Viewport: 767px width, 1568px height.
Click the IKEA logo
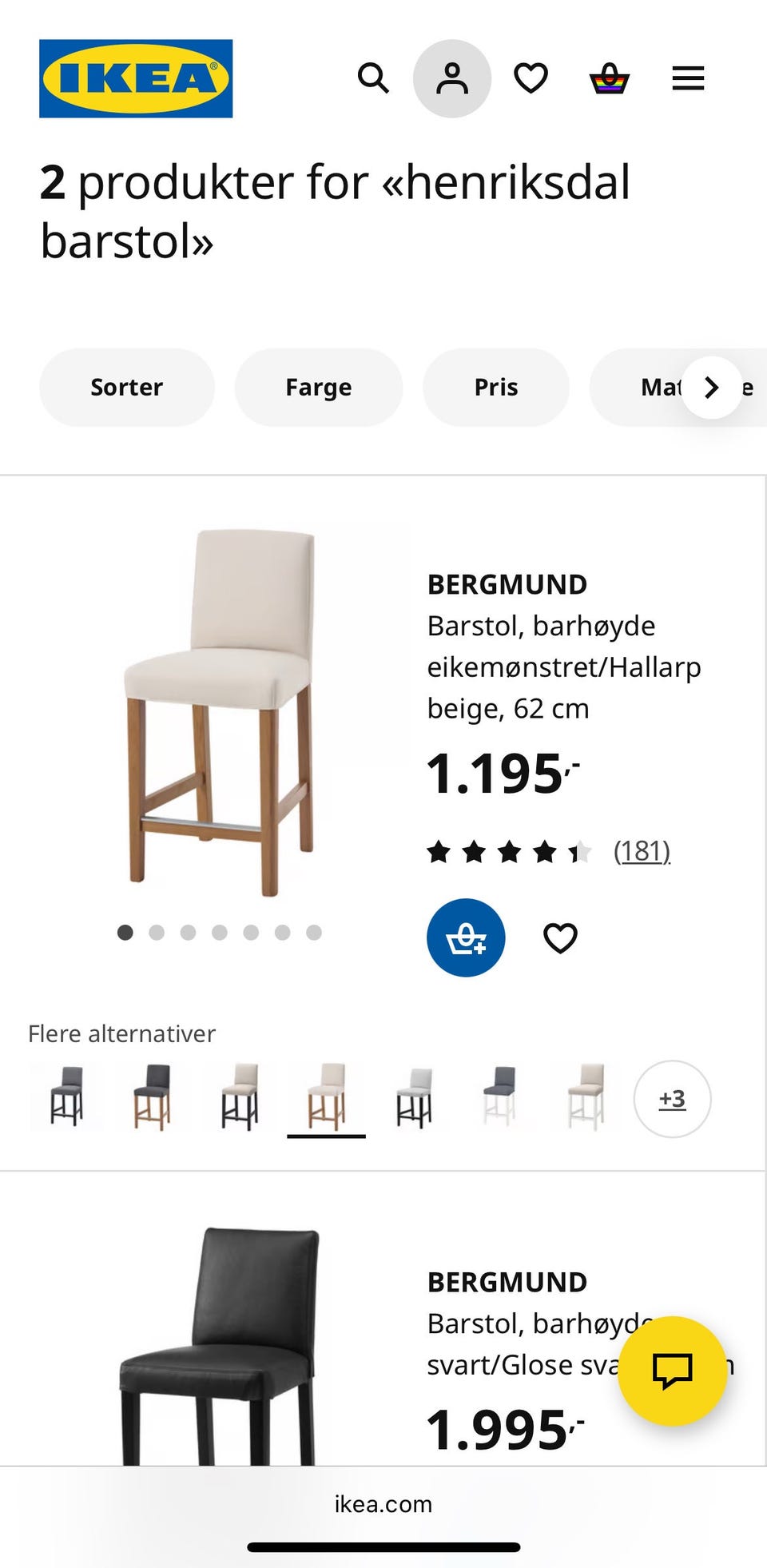(134, 78)
